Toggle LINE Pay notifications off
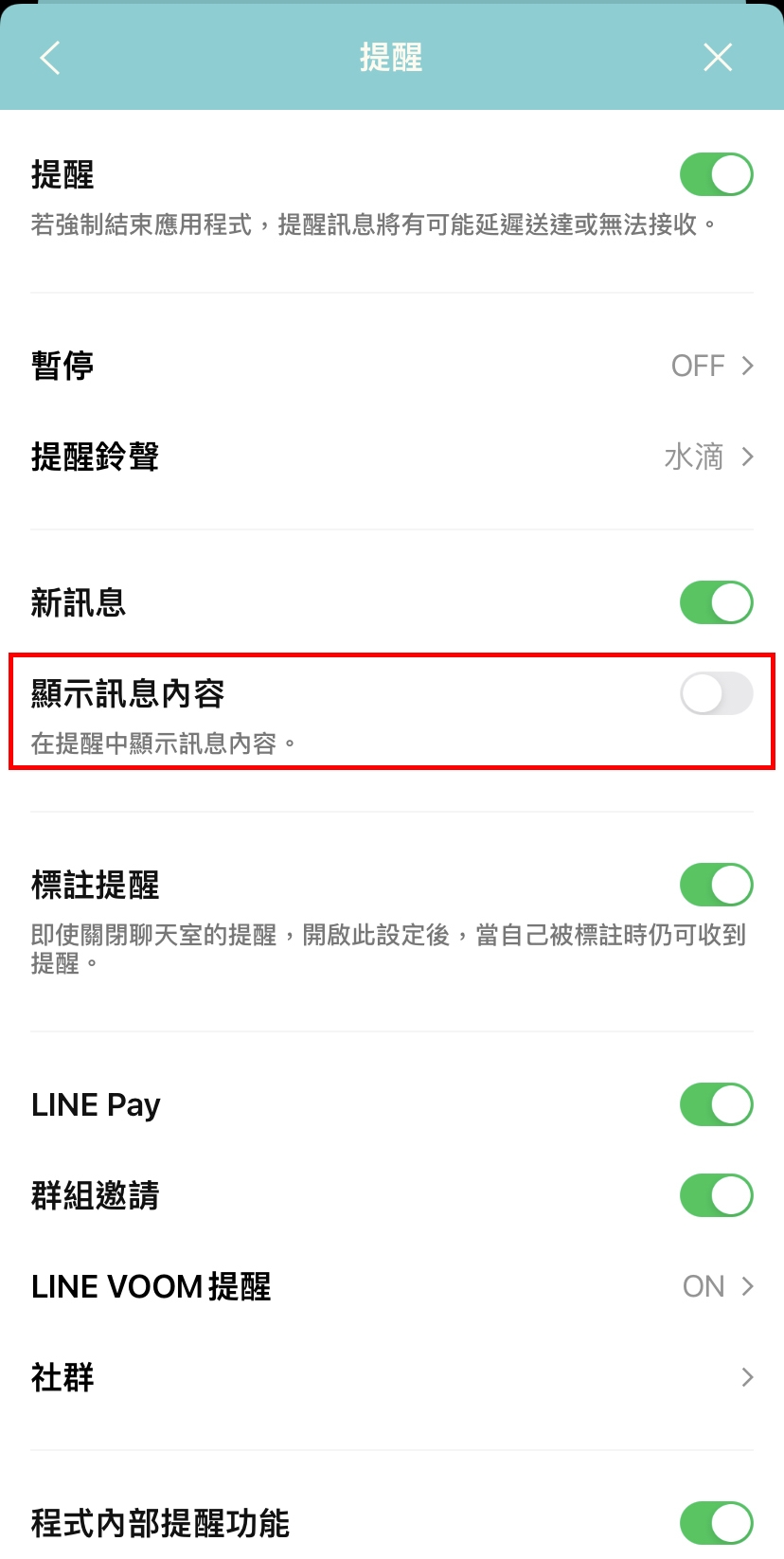Screen dimensions: 784x1559 click(x=716, y=1104)
